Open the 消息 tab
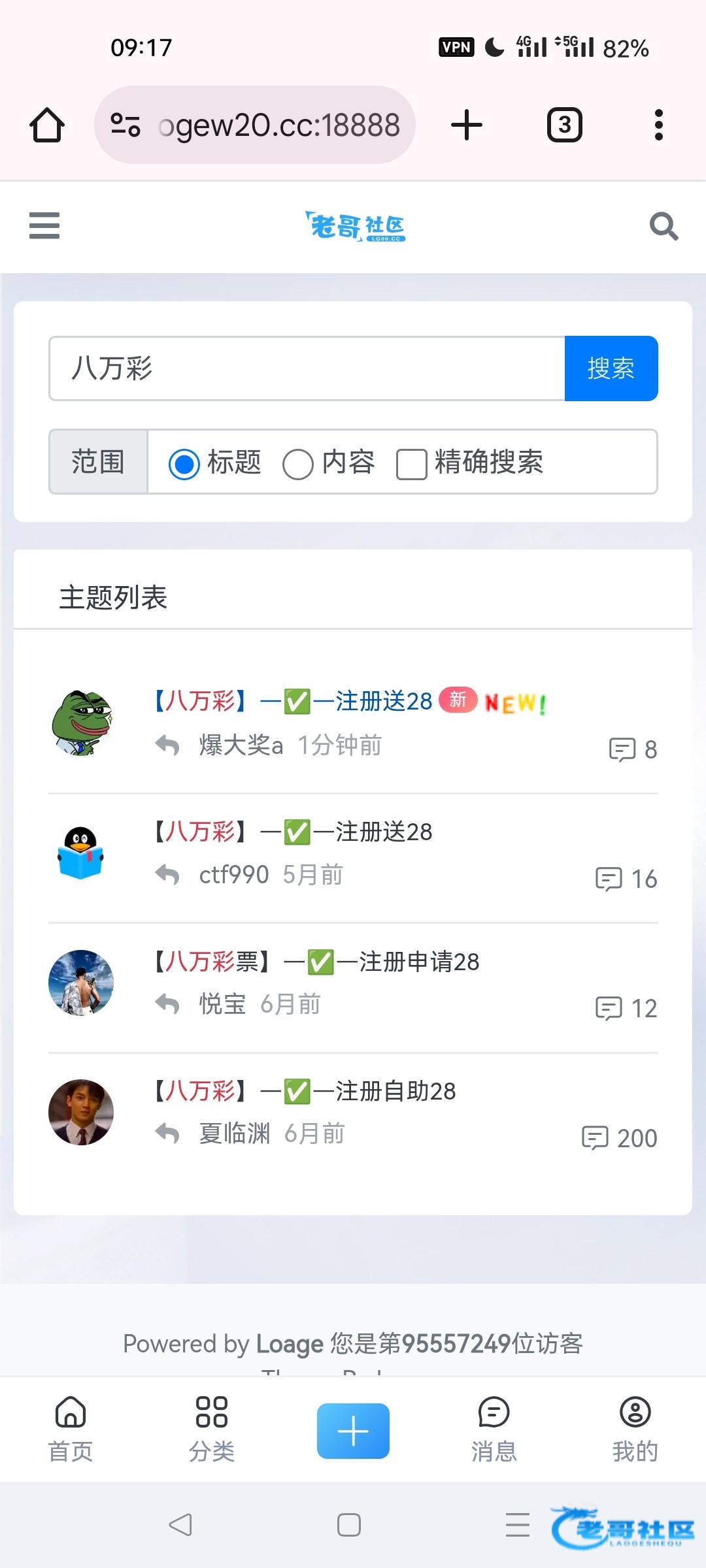The width and height of the screenshot is (706, 1568). tap(494, 1427)
